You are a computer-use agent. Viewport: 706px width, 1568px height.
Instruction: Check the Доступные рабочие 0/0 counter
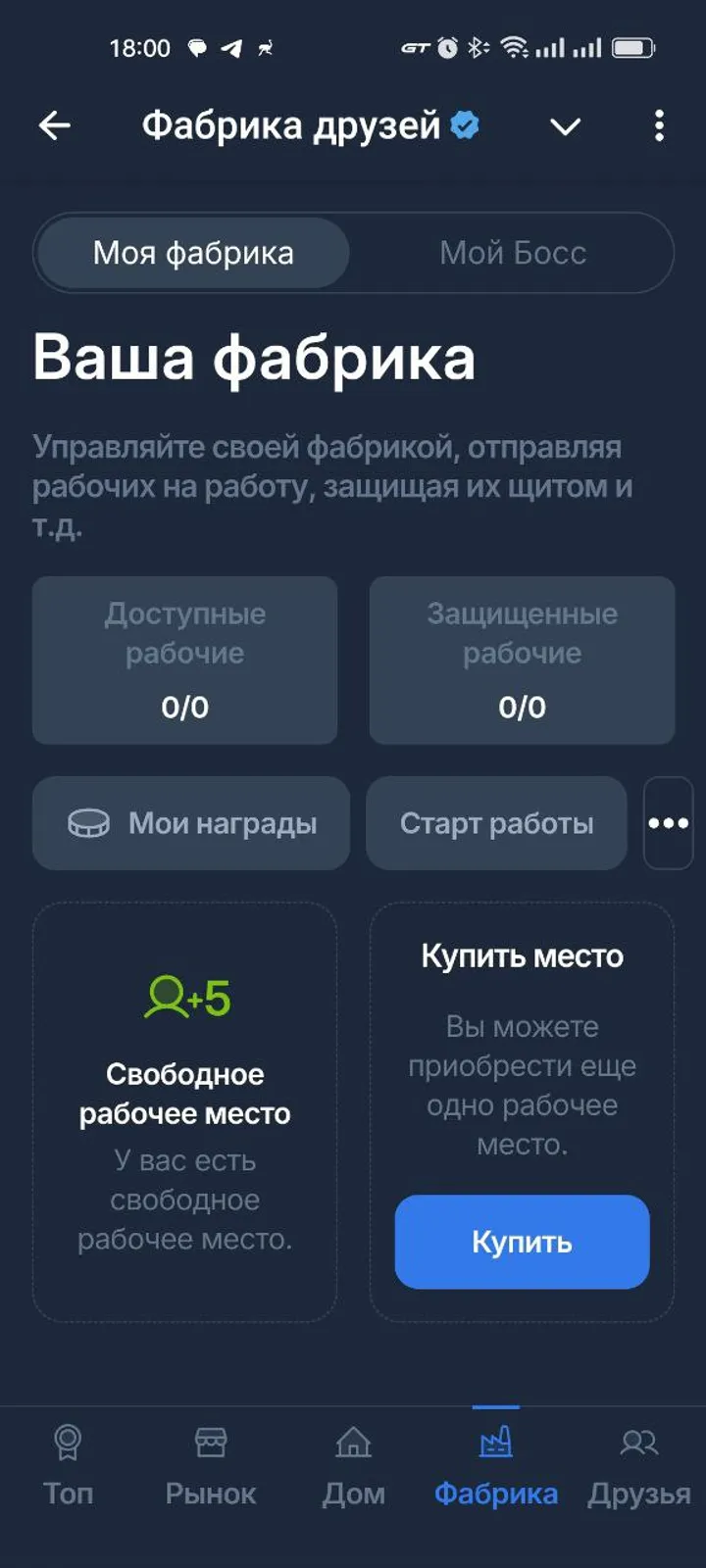pos(184,706)
